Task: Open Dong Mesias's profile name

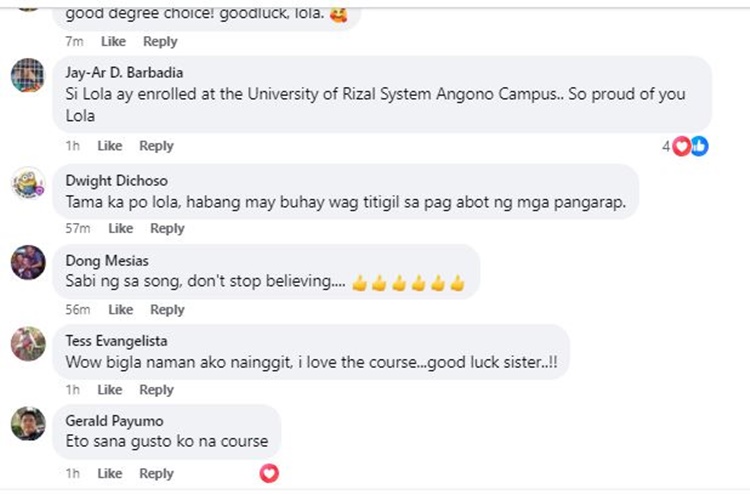Action: (x=107, y=261)
